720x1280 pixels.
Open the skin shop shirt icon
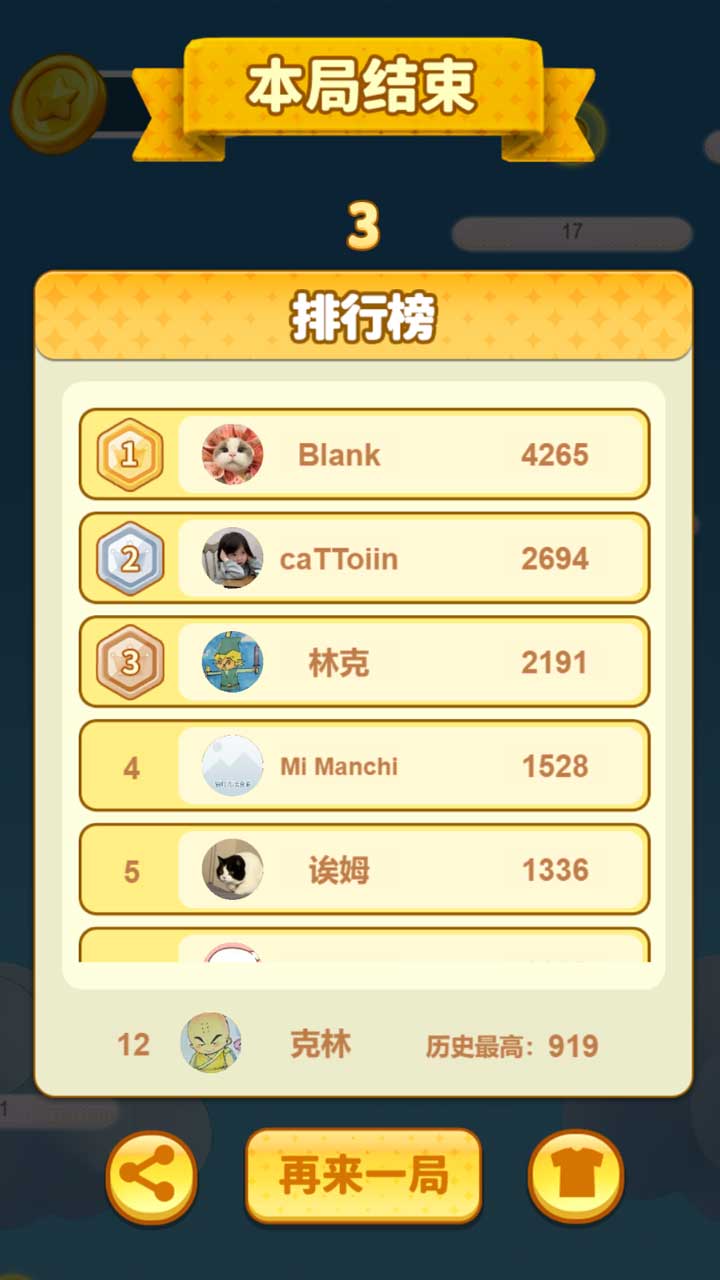pyautogui.click(x=576, y=1176)
